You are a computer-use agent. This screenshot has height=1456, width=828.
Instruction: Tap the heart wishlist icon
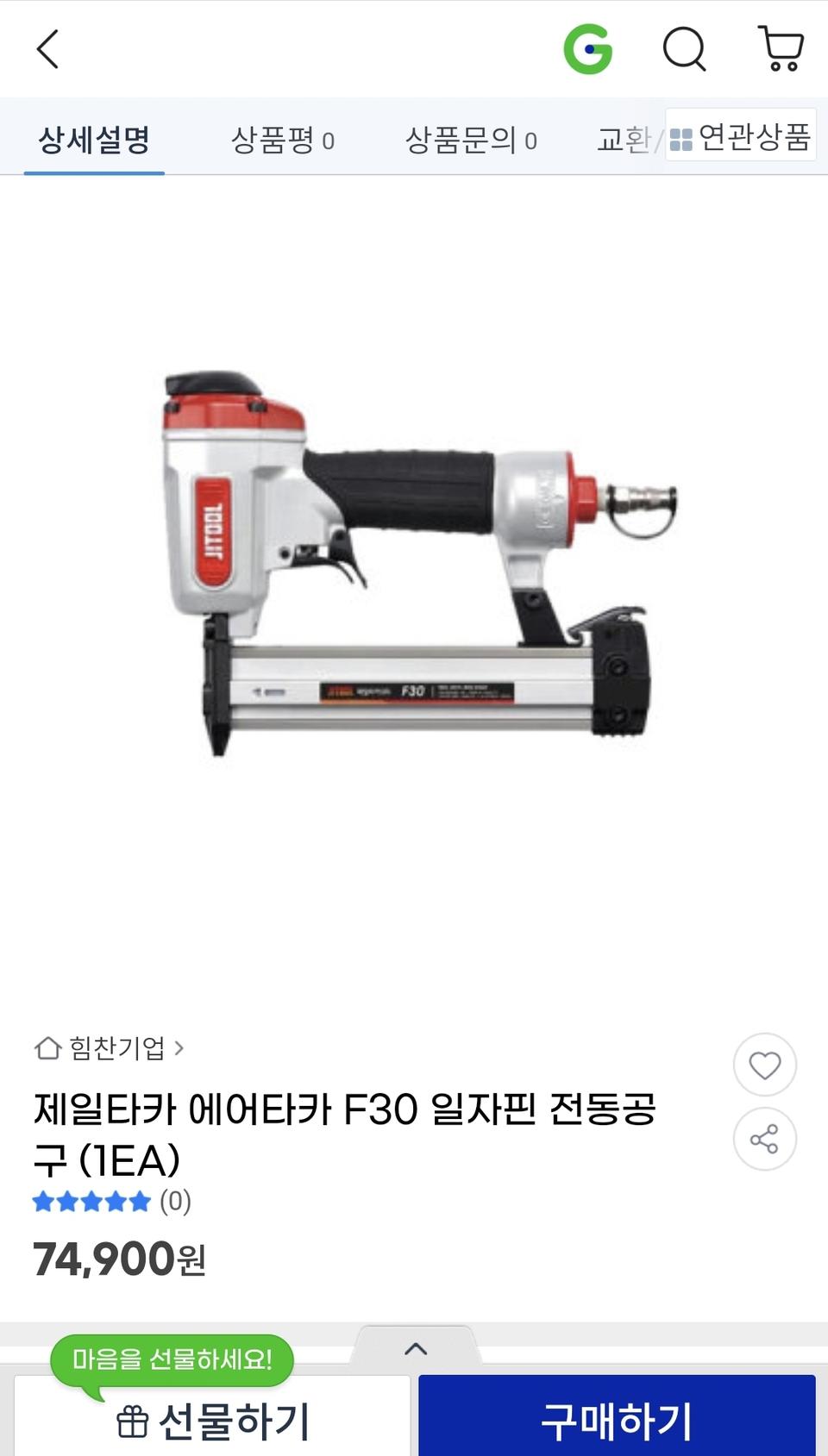764,1064
